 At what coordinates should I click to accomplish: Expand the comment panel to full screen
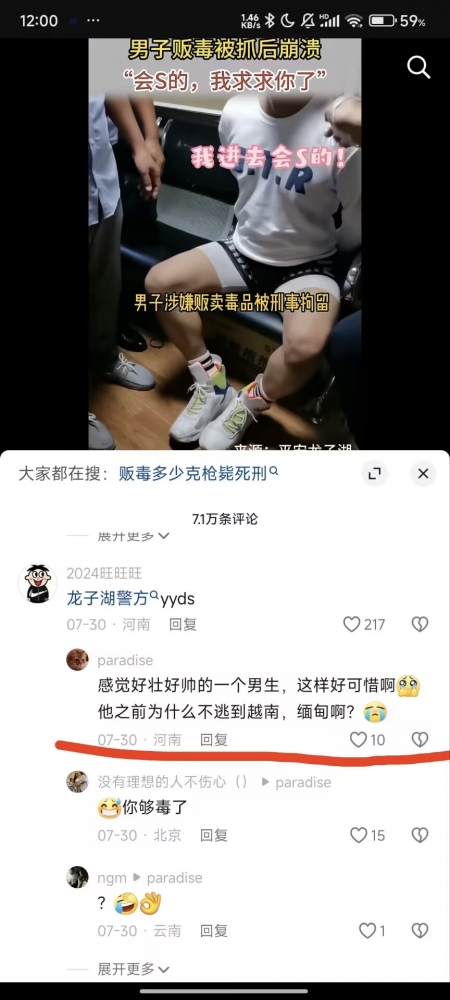[375, 474]
